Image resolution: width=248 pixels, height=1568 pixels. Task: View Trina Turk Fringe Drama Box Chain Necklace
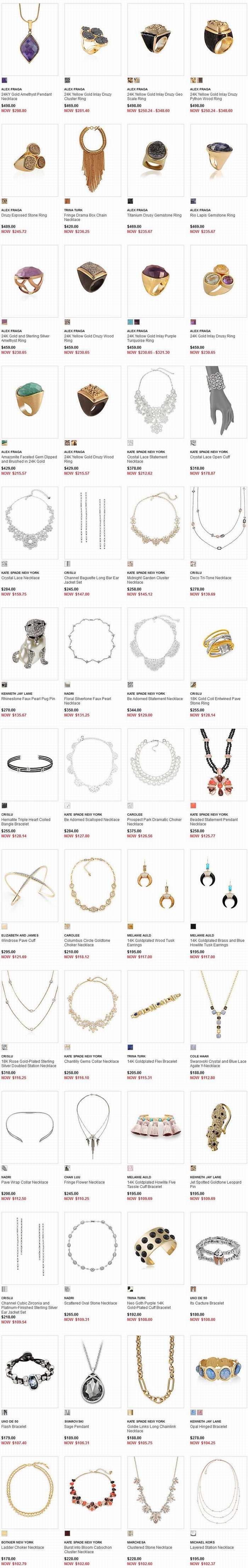[93, 160]
